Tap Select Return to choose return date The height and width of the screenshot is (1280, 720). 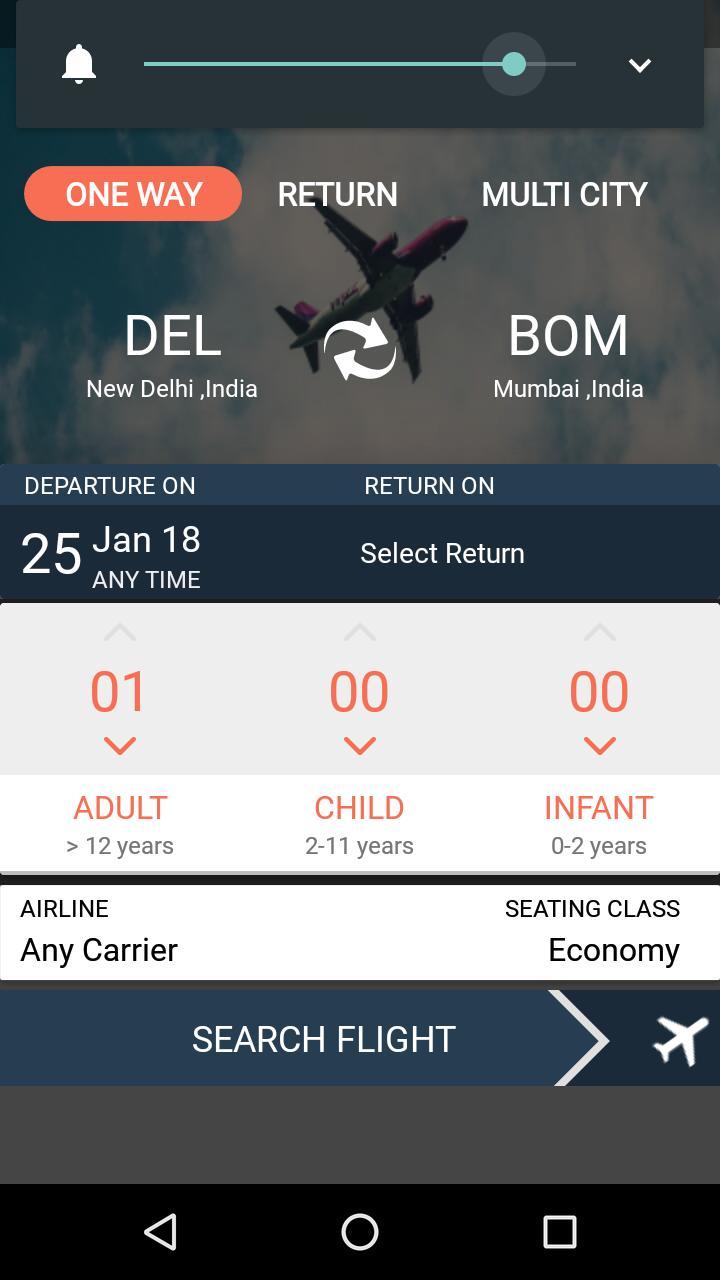(442, 553)
